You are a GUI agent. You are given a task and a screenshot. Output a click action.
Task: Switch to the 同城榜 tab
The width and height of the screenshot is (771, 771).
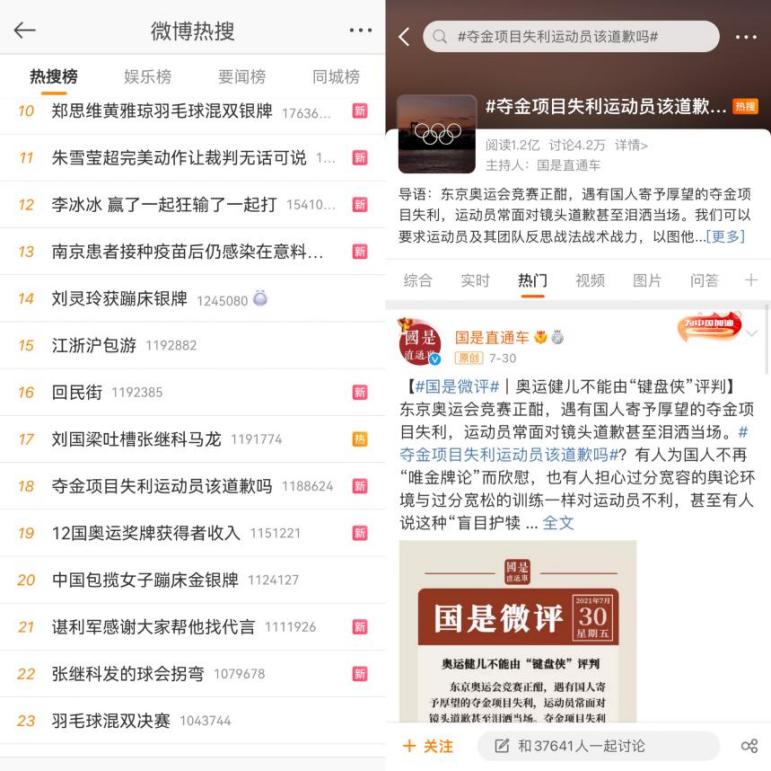(x=335, y=77)
